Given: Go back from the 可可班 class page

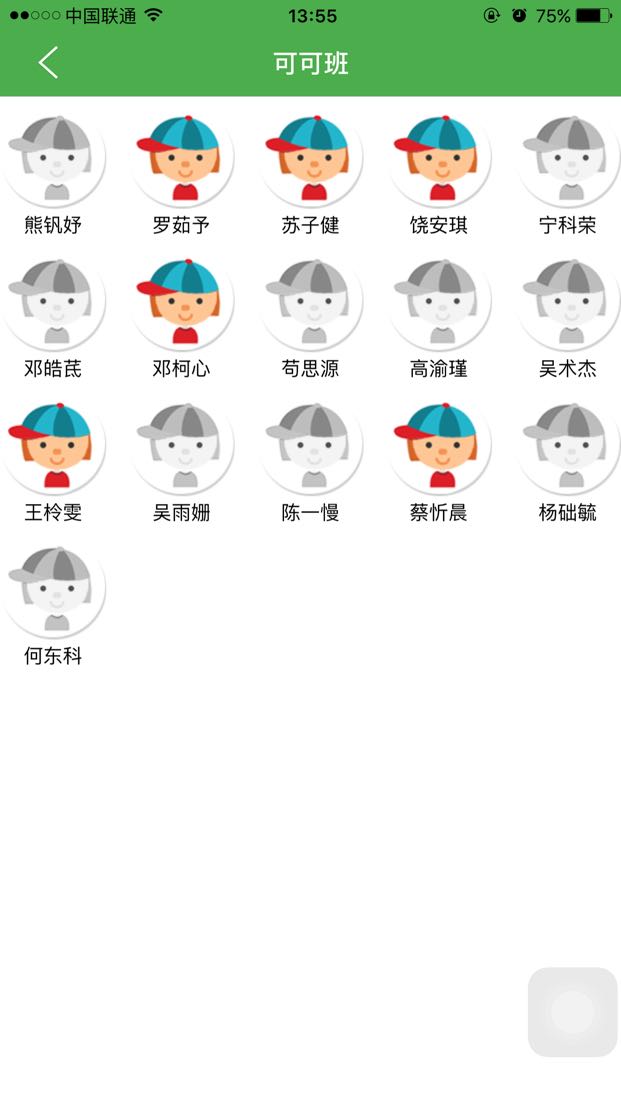Looking at the screenshot, I should [48, 63].
